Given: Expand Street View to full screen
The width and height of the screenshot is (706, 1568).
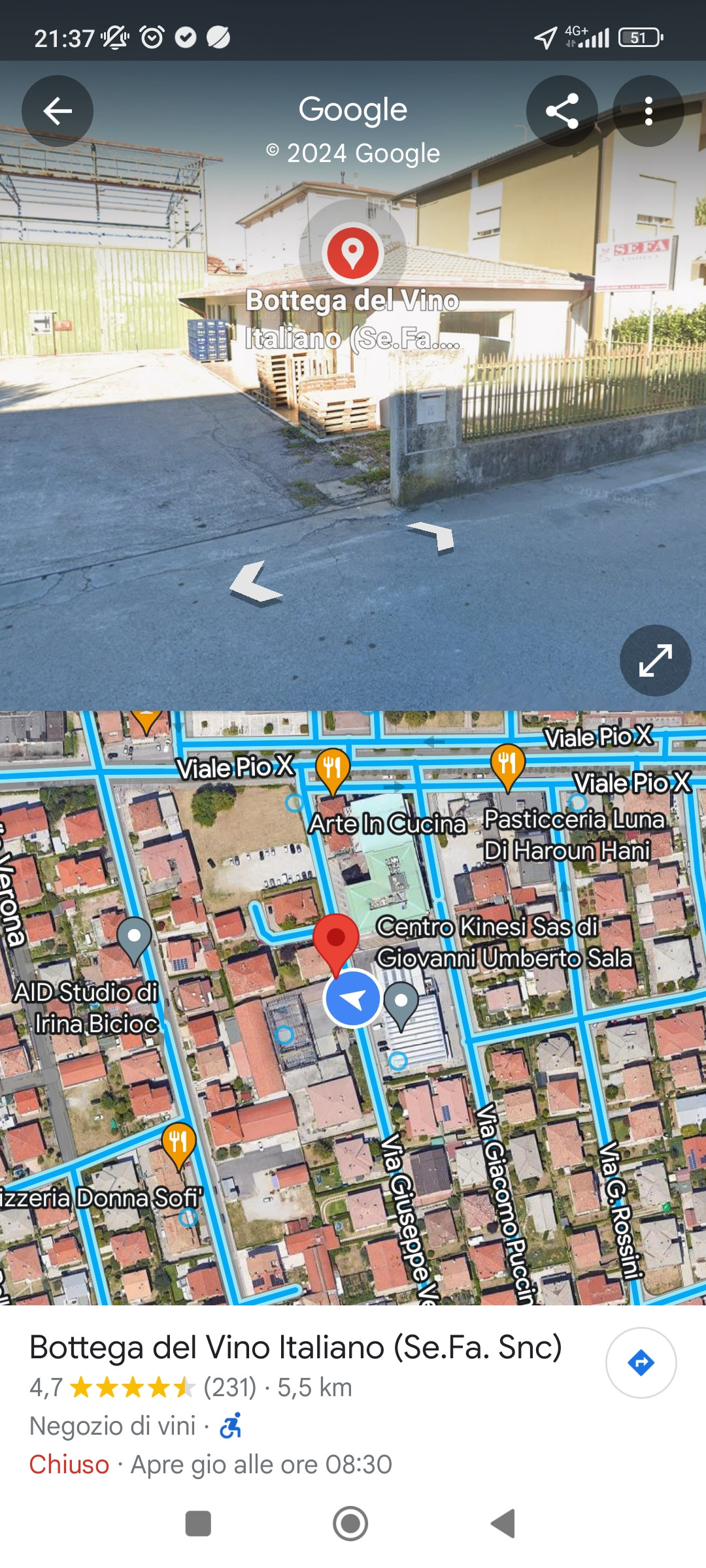Looking at the screenshot, I should 656,661.
